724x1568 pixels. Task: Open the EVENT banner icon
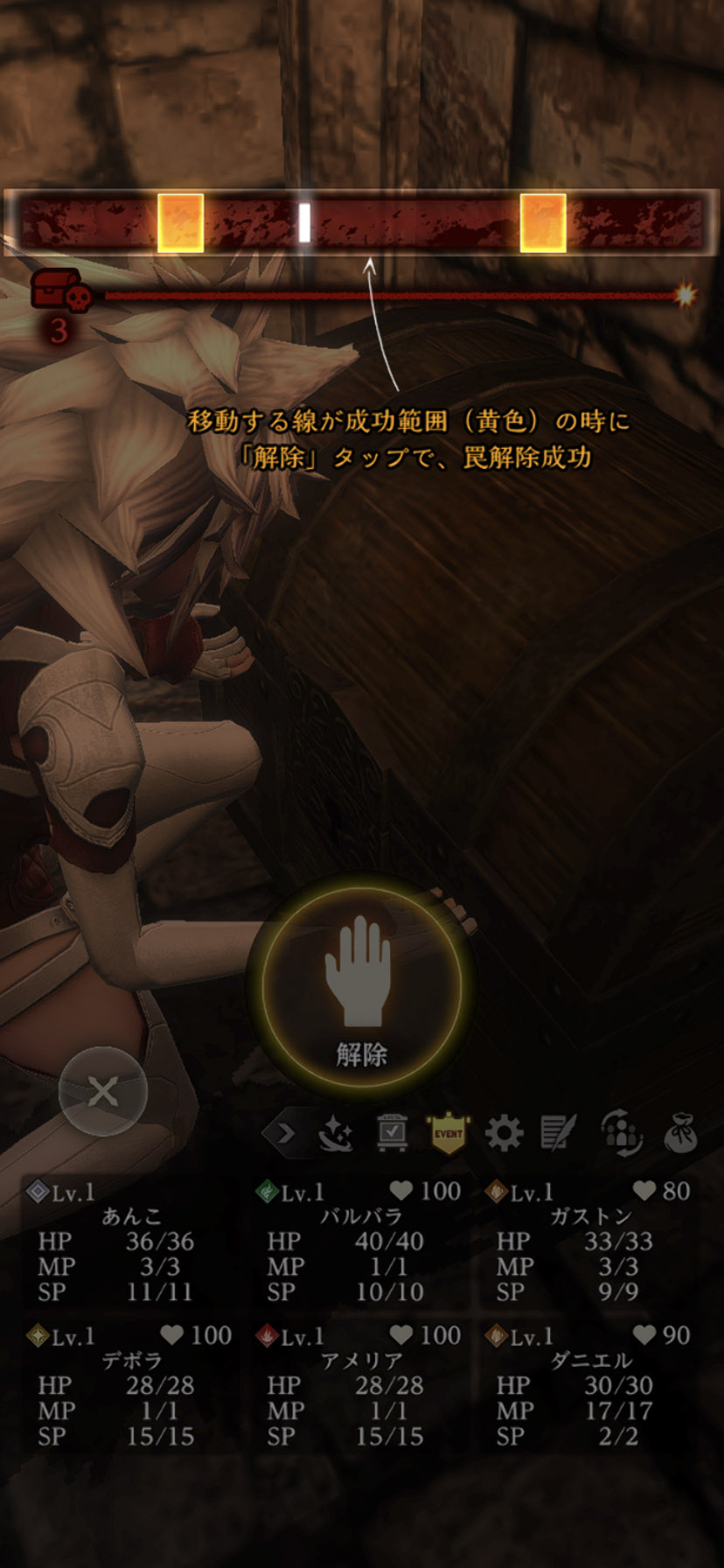[x=448, y=1134]
